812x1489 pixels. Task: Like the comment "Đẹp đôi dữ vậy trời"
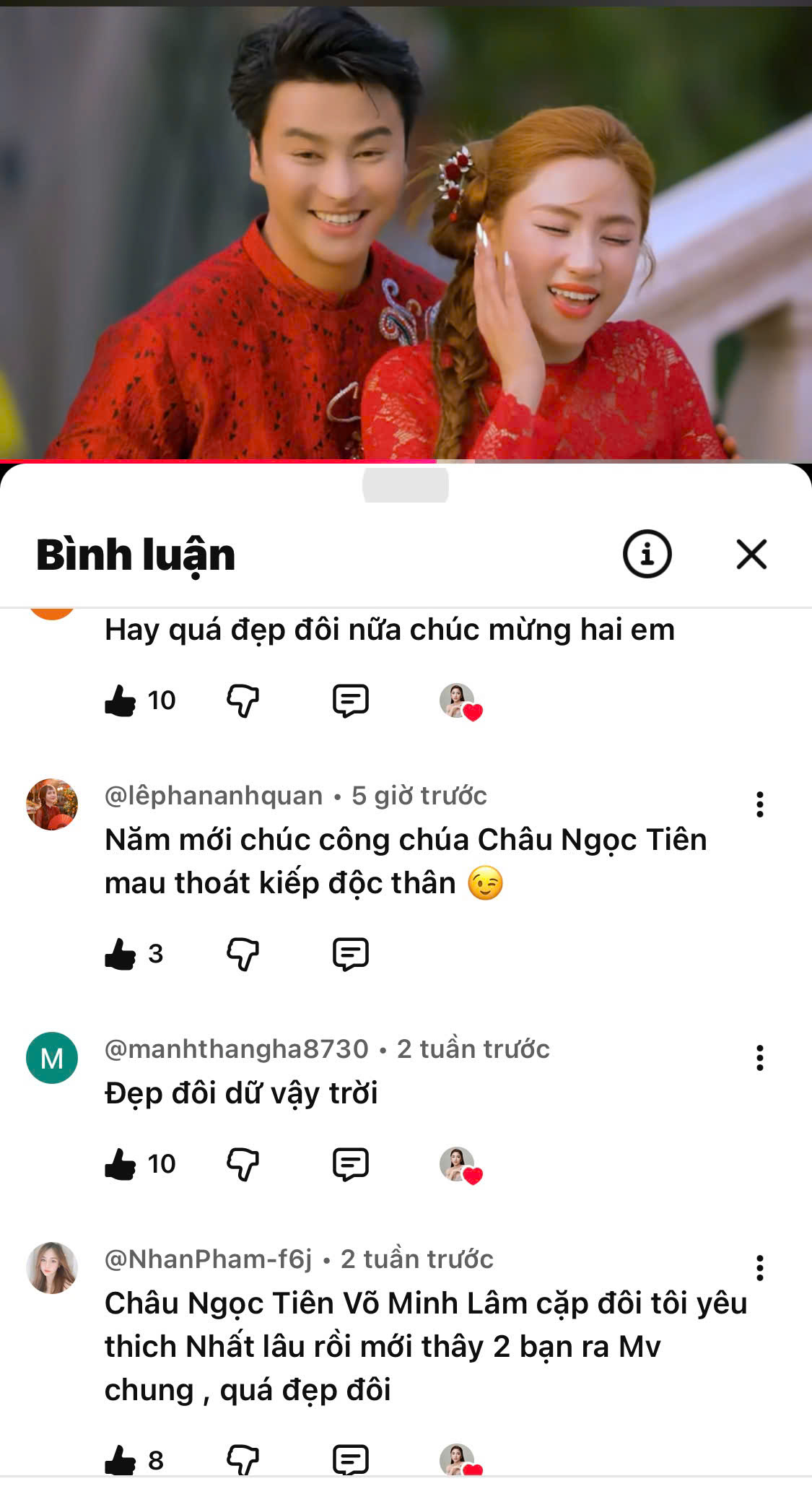[121, 1163]
